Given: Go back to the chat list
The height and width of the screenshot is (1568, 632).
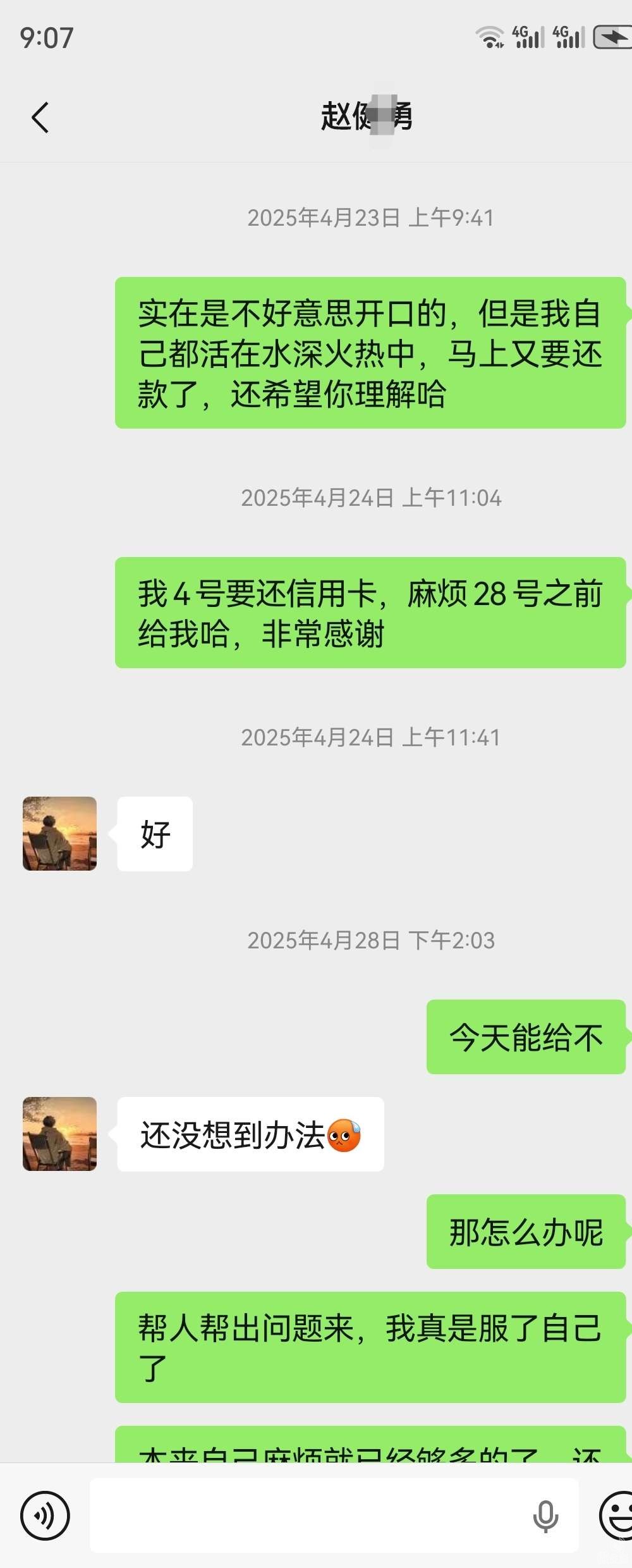Looking at the screenshot, I should [40, 118].
